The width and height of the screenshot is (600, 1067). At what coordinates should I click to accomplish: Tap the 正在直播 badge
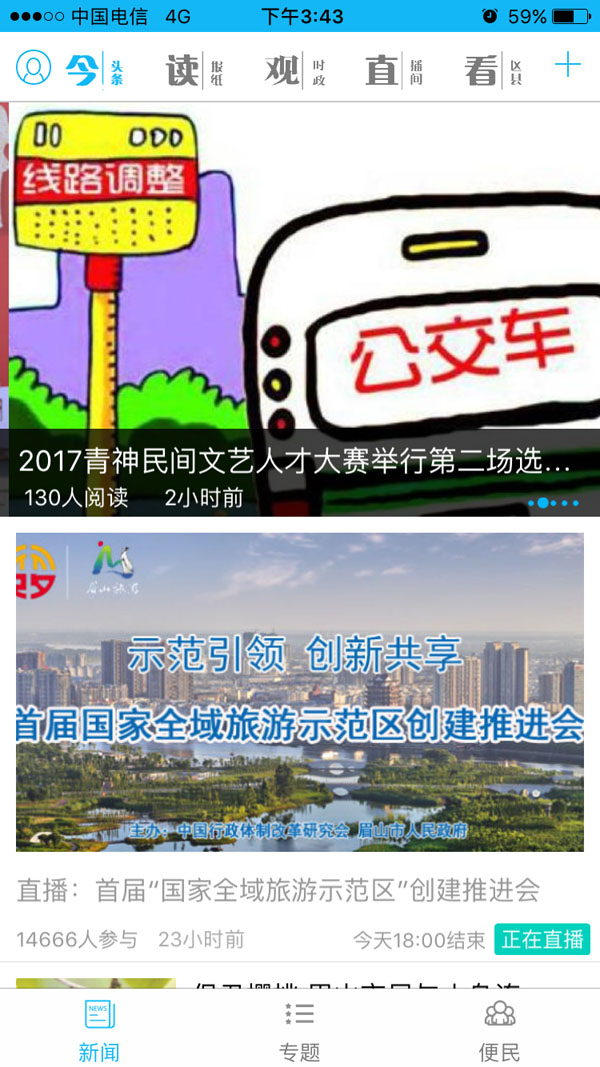click(x=542, y=940)
